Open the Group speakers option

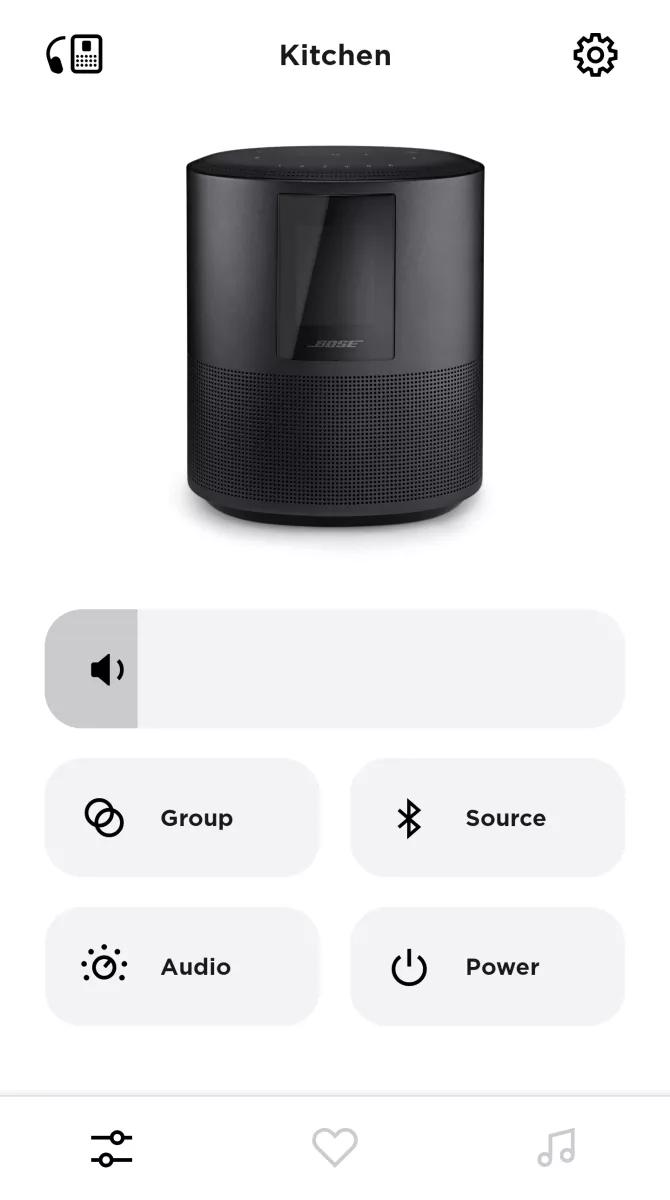pyautogui.click(x=182, y=818)
